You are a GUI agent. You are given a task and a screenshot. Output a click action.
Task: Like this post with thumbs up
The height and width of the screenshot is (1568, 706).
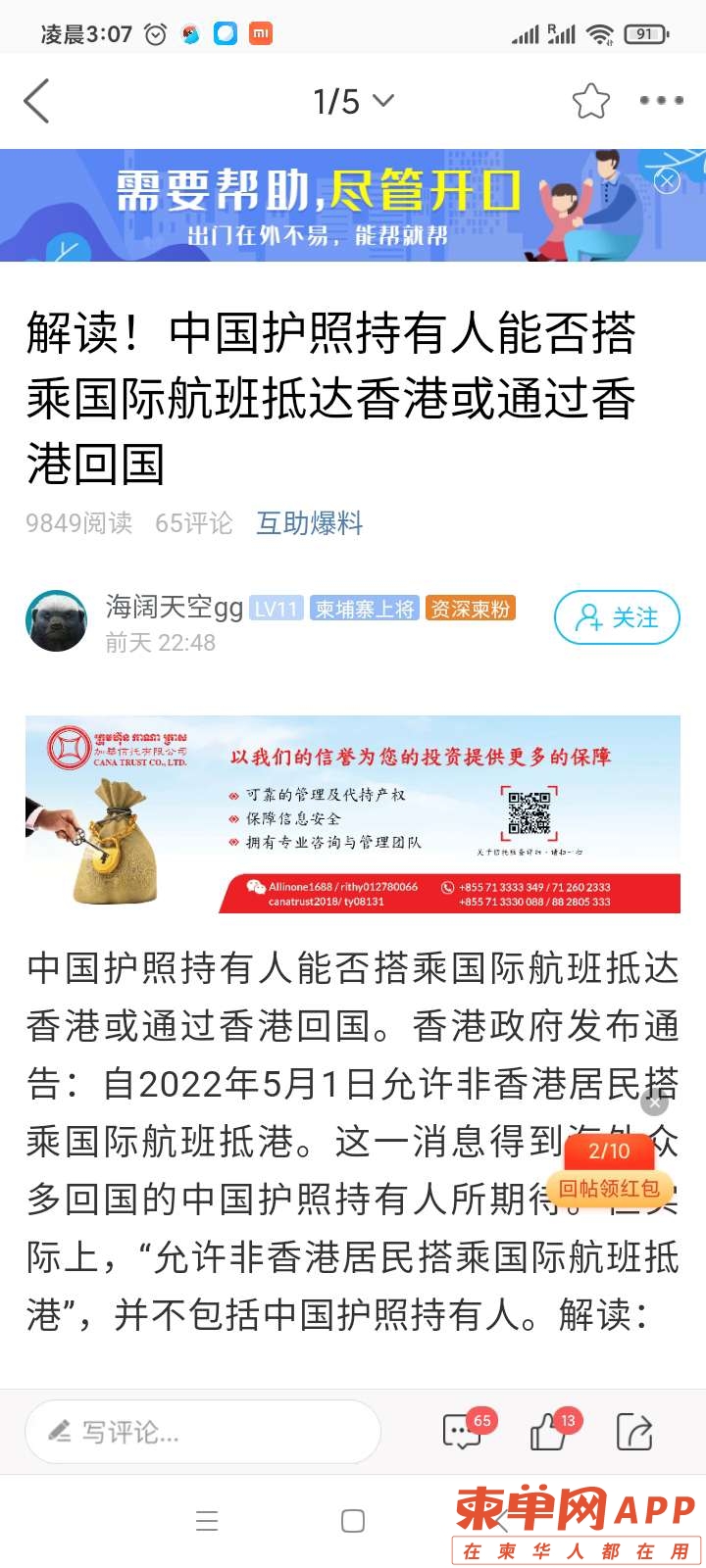point(549,1434)
